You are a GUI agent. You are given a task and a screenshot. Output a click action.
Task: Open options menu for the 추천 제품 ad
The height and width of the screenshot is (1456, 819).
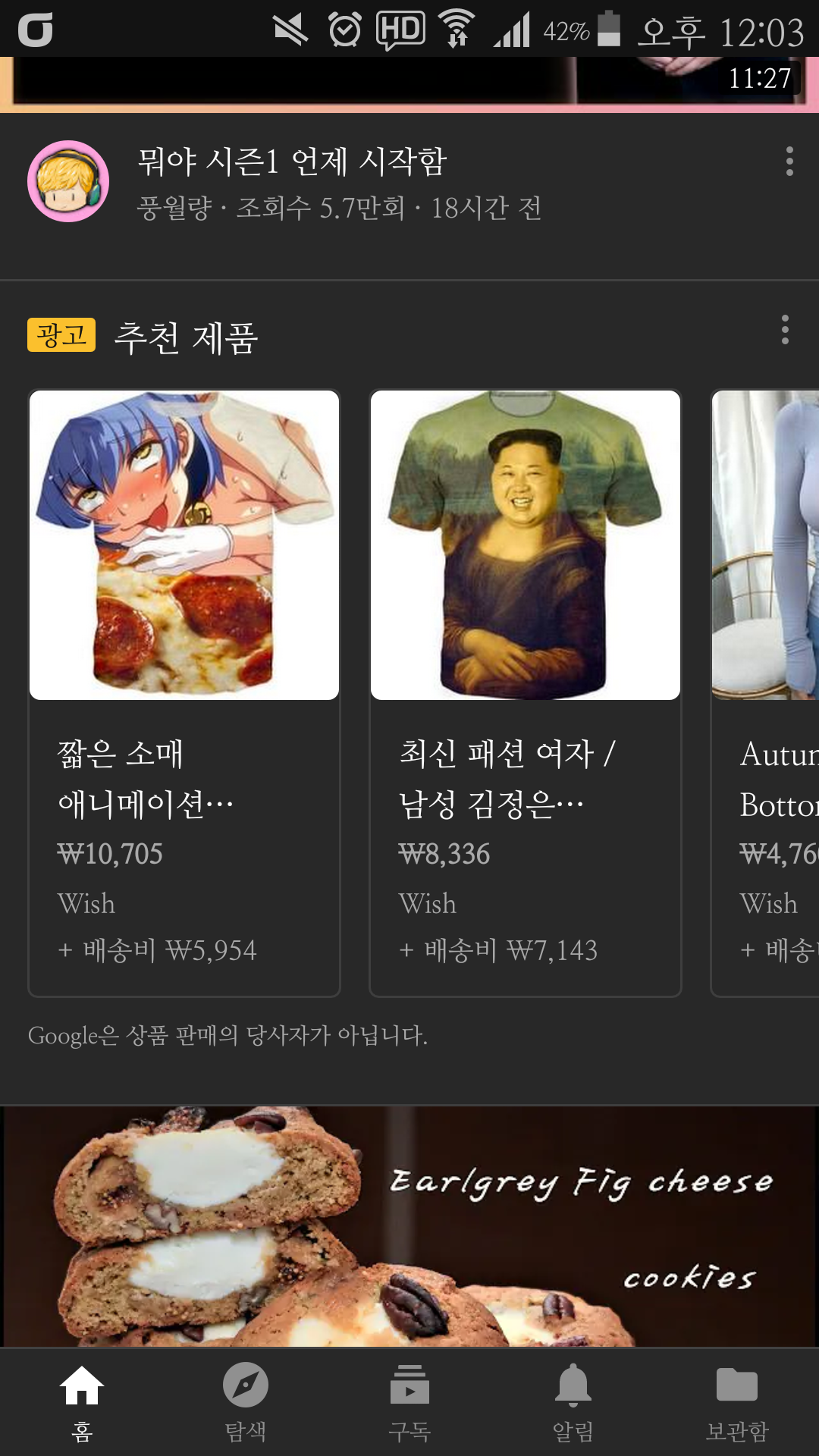[x=785, y=330]
